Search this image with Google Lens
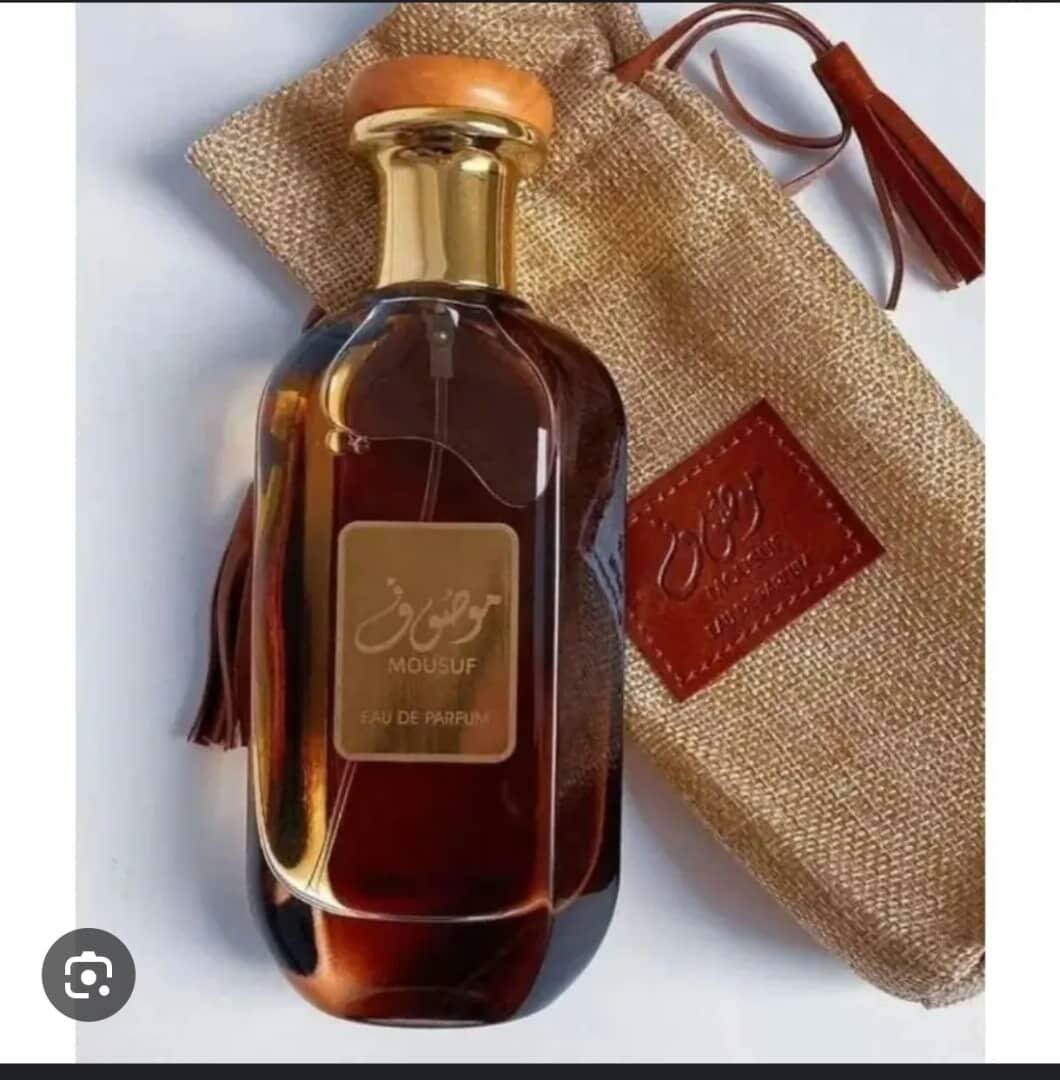1060x1080 pixels. click(x=88, y=975)
